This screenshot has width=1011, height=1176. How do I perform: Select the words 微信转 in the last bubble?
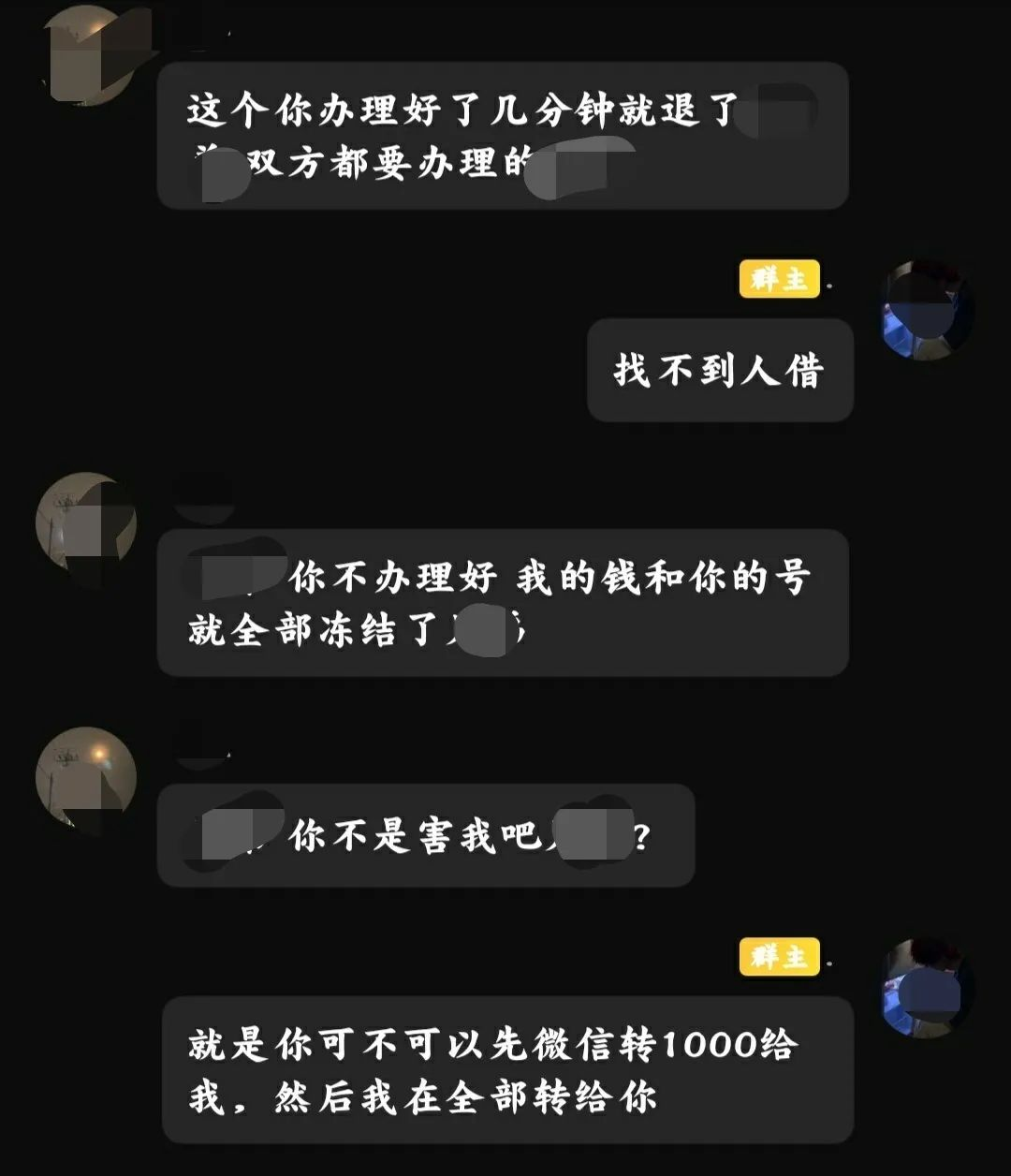click(x=599, y=1044)
